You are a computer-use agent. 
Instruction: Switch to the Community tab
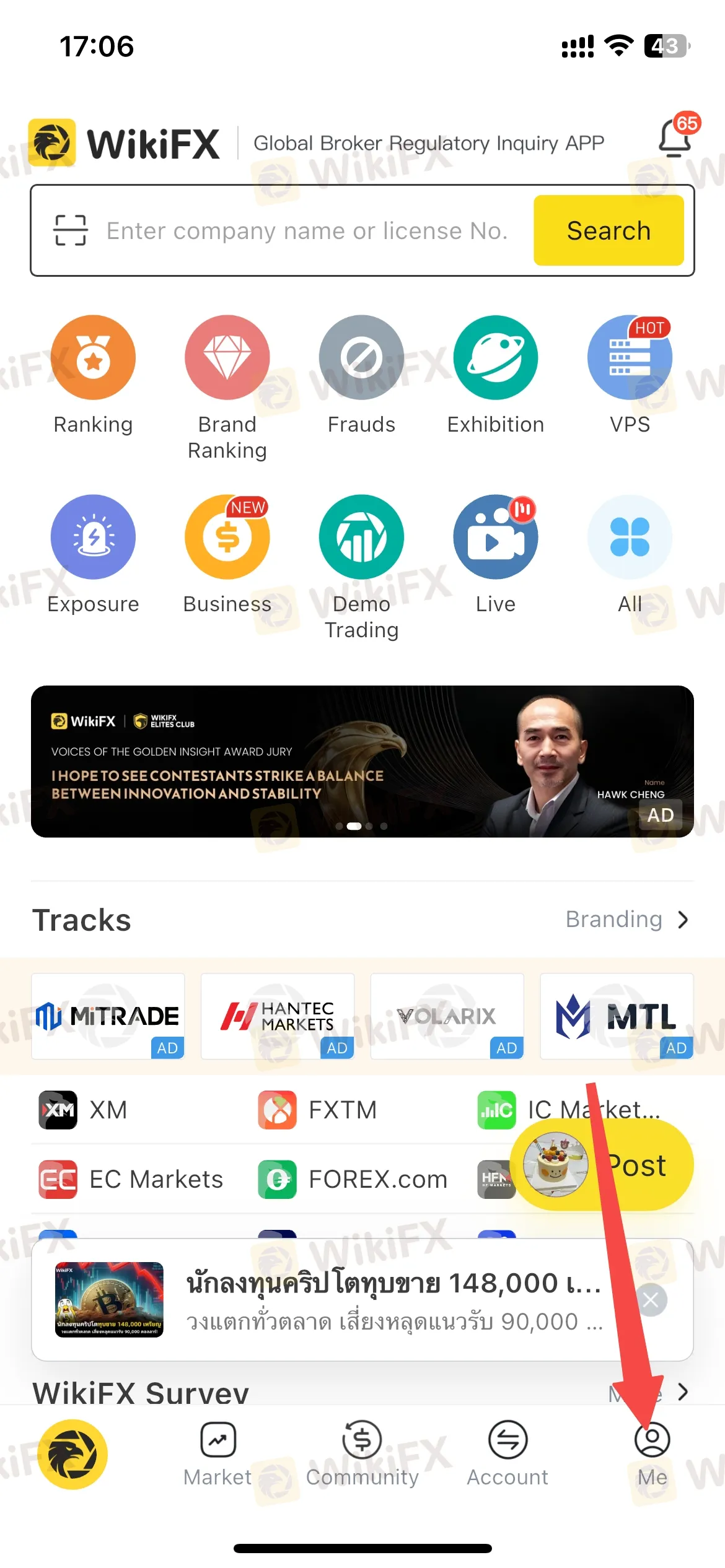tap(362, 1453)
